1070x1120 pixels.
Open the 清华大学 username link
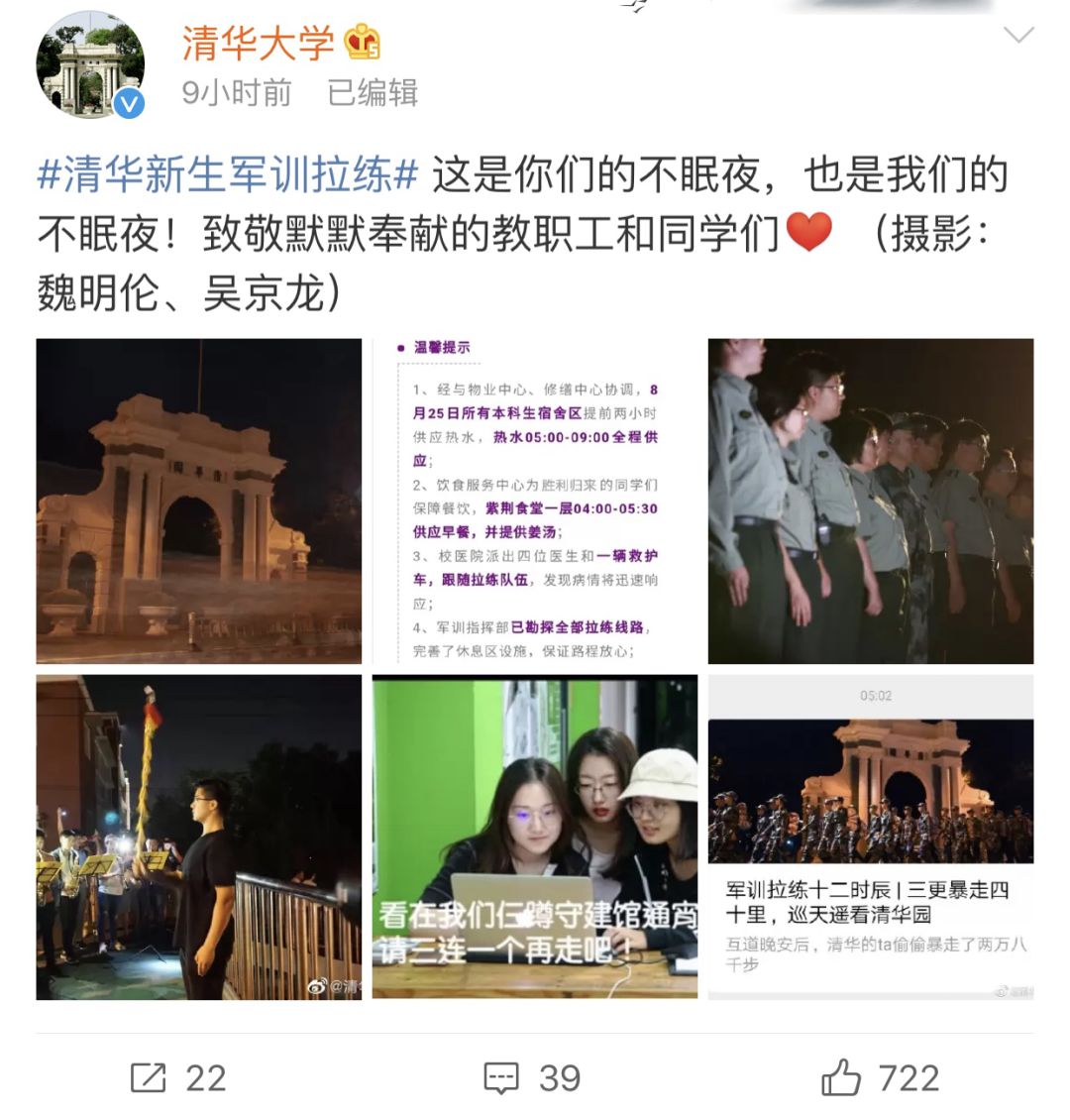pos(259,44)
